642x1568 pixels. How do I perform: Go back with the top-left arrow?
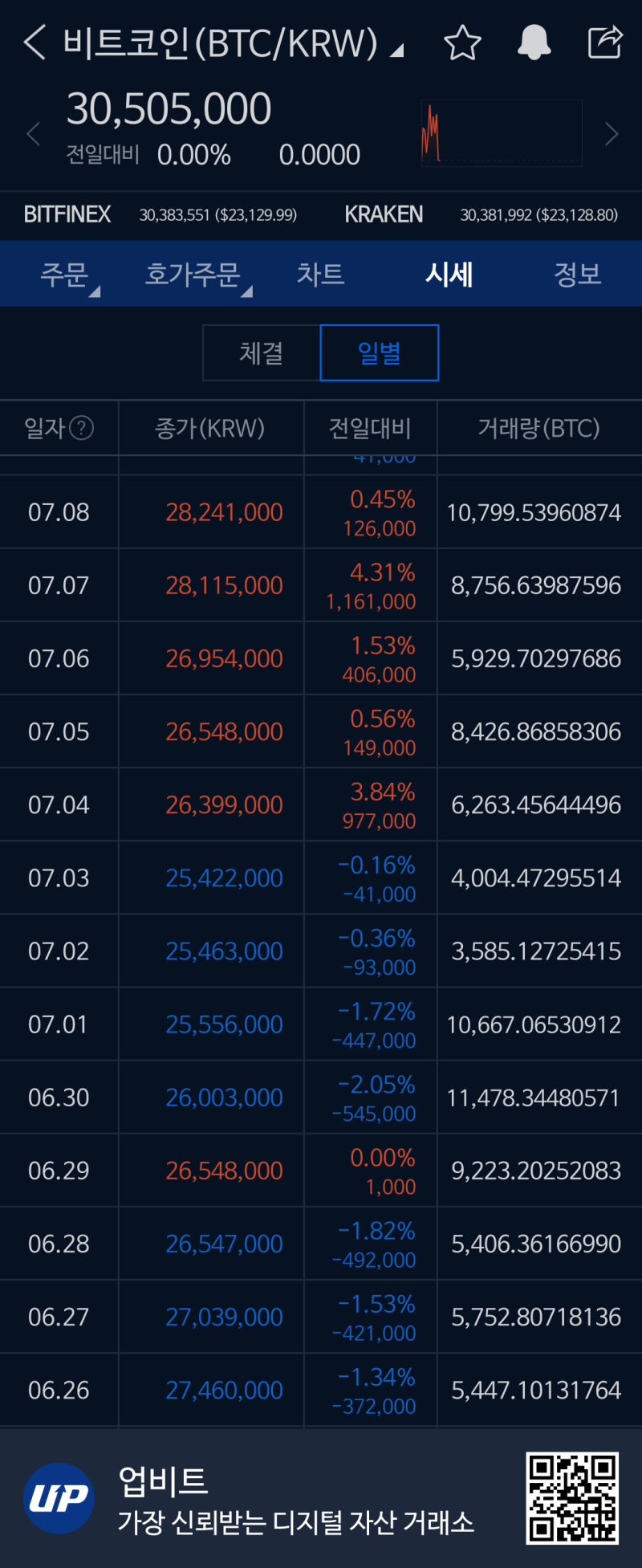[34, 42]
